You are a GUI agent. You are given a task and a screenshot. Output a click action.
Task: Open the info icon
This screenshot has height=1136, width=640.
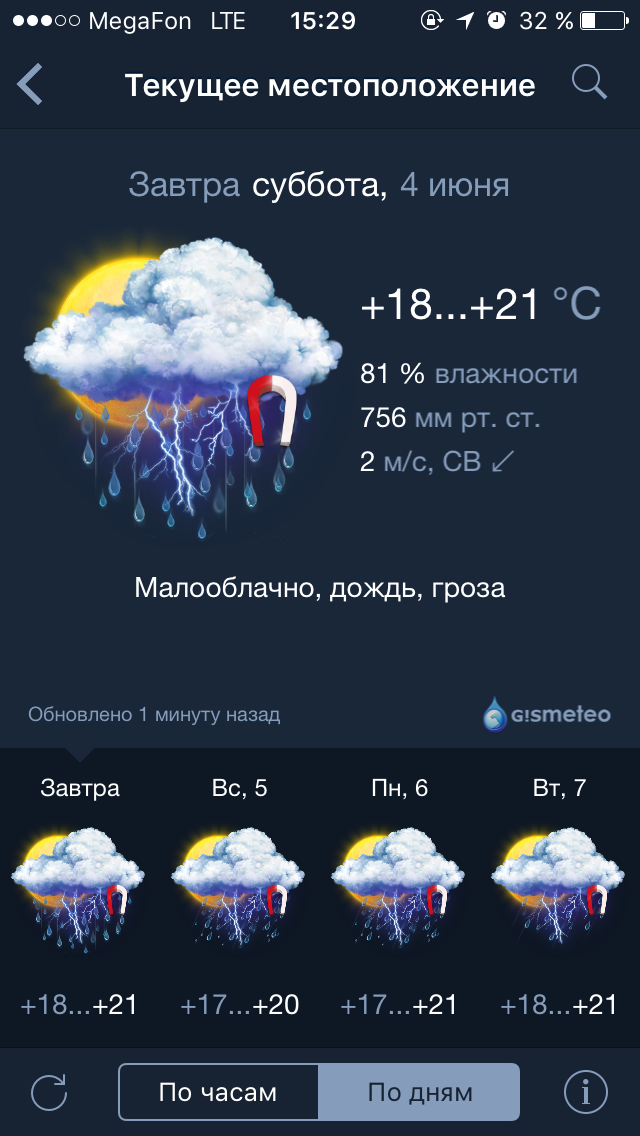point(585,1092)
